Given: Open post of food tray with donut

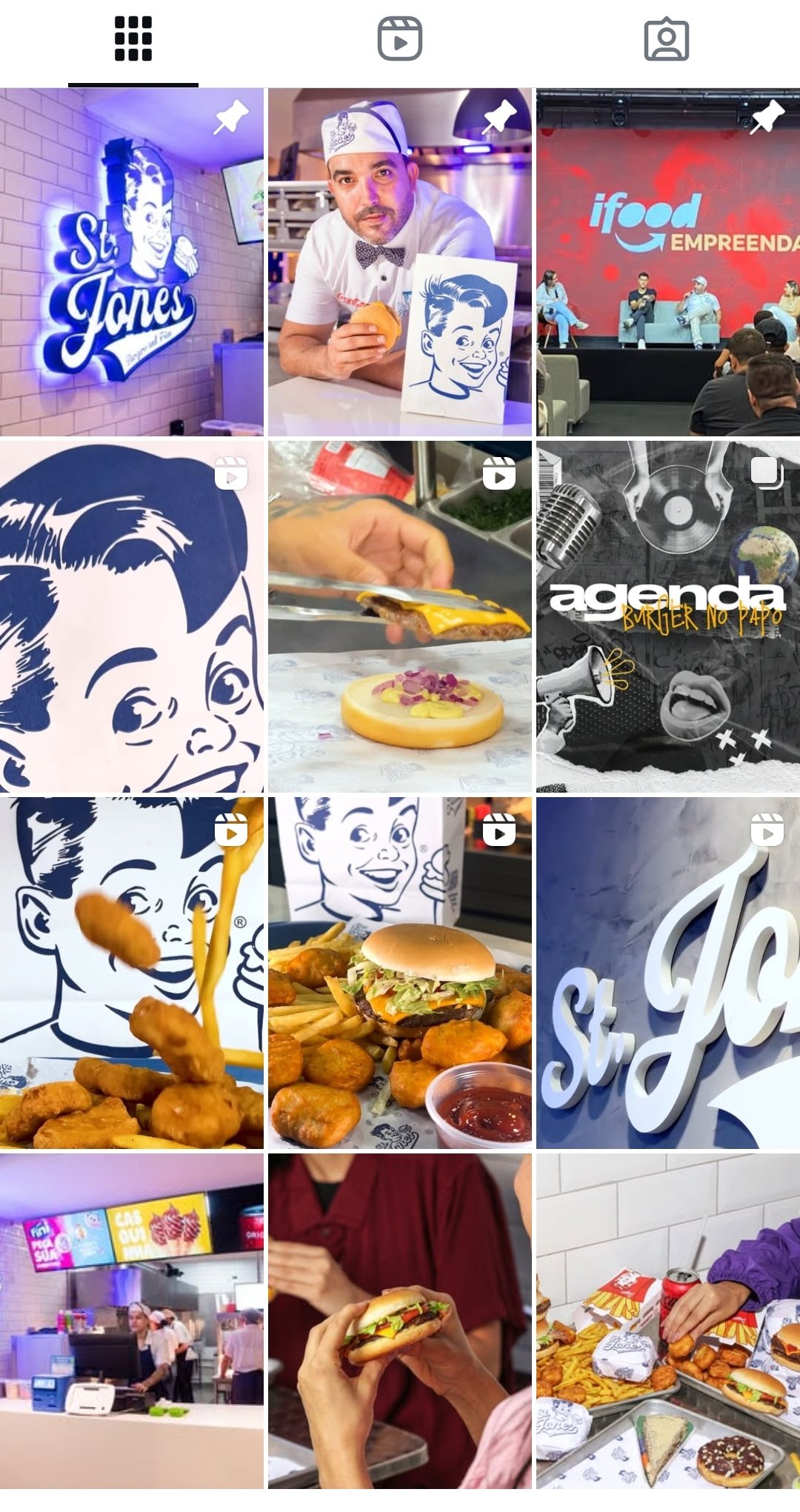Looking at the screenshot, I should [668, 1321].
